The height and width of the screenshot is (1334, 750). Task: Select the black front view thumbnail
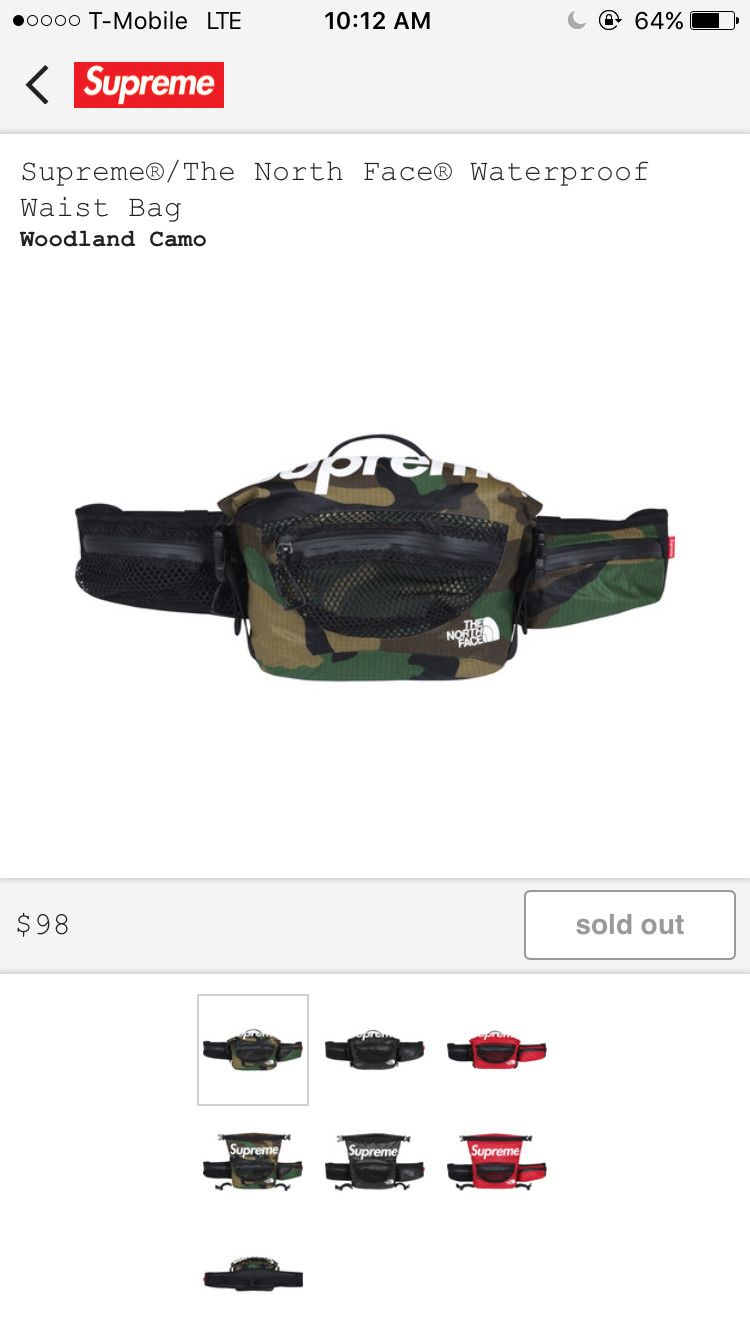pos(374,1050)
